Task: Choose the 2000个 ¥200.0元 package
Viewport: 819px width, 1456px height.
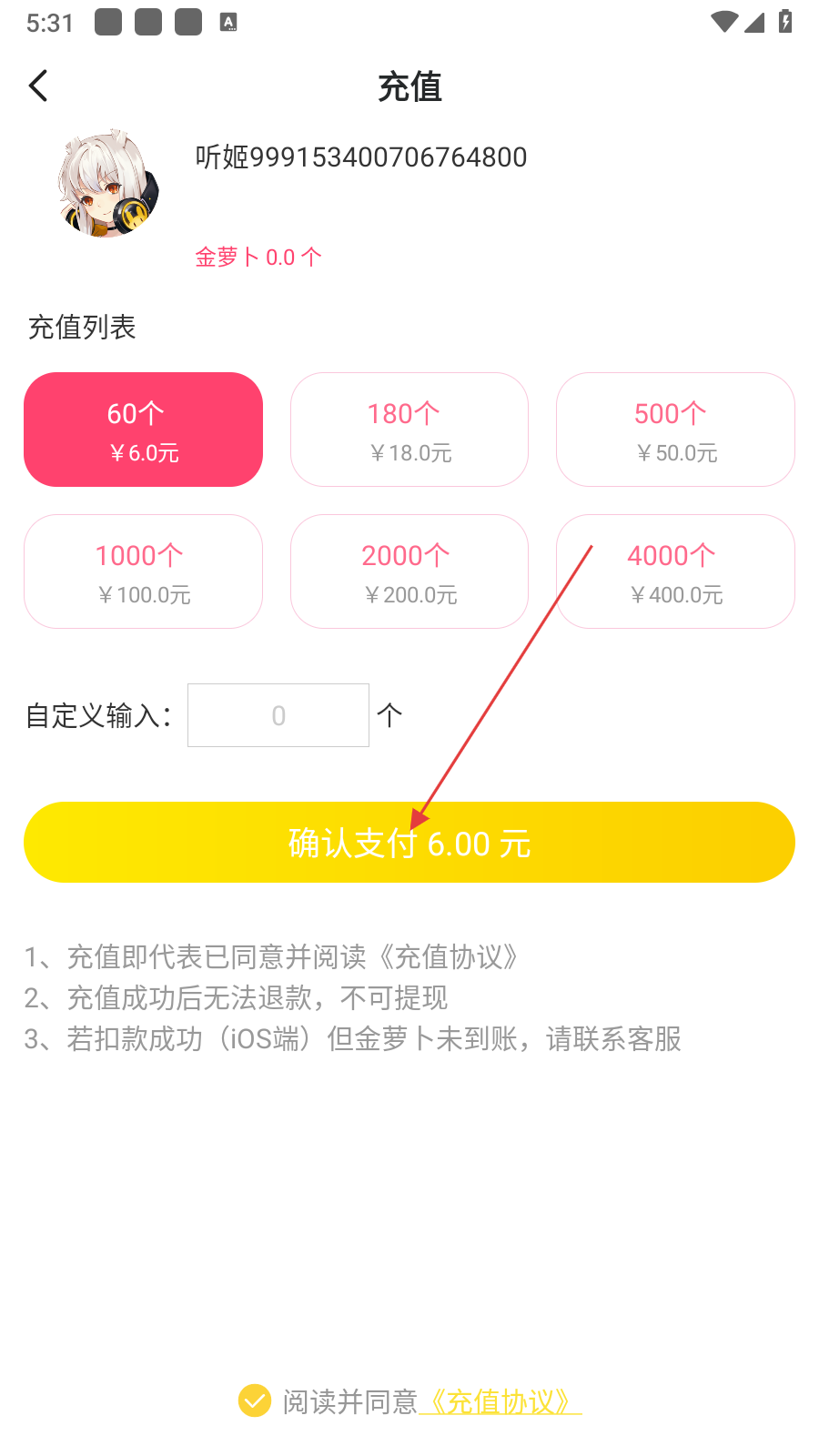Action: click(409, 571)
